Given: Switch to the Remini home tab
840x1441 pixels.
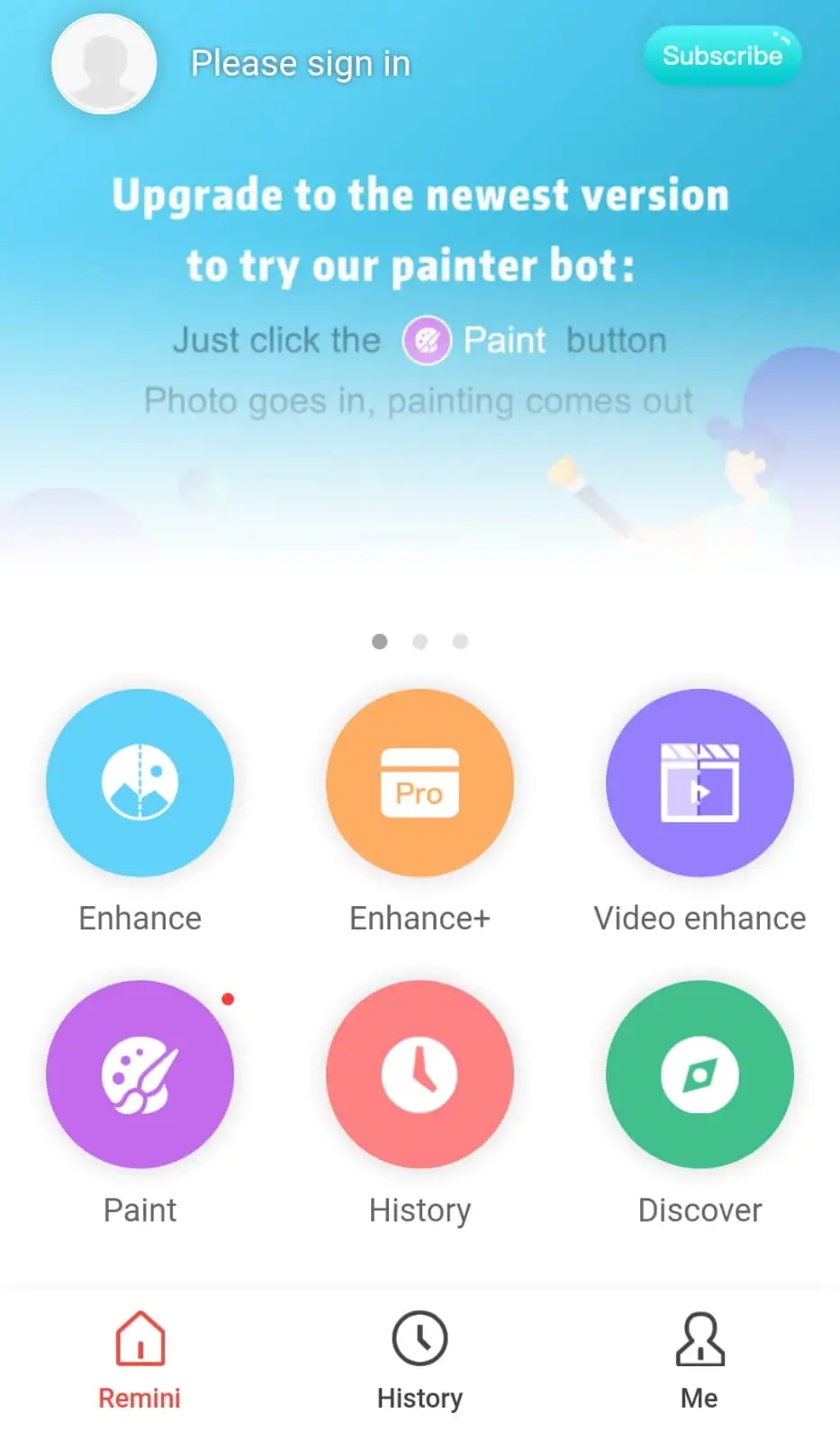Looking at the screenshot, I should click(x=140, y=1360).
